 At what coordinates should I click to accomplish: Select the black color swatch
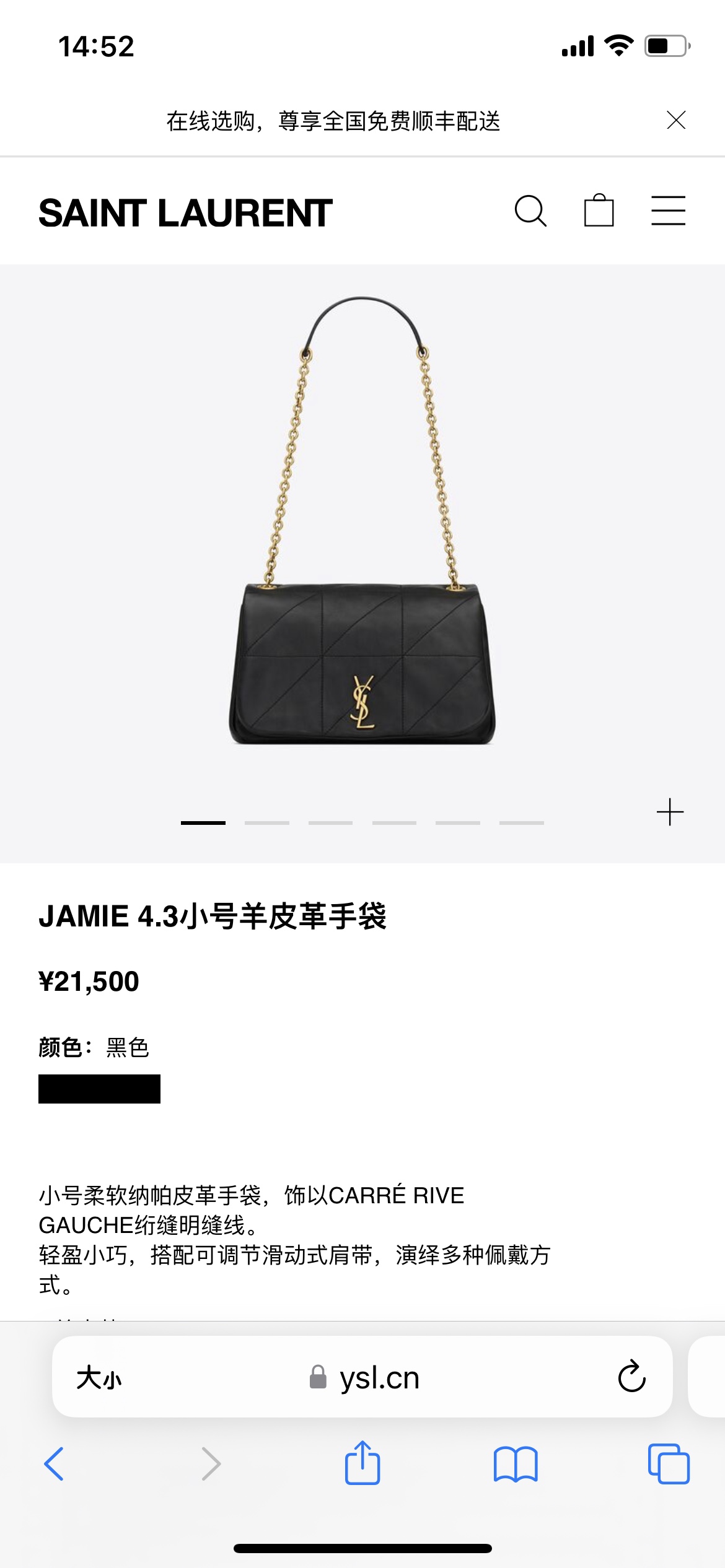(x=99, y=1089)
